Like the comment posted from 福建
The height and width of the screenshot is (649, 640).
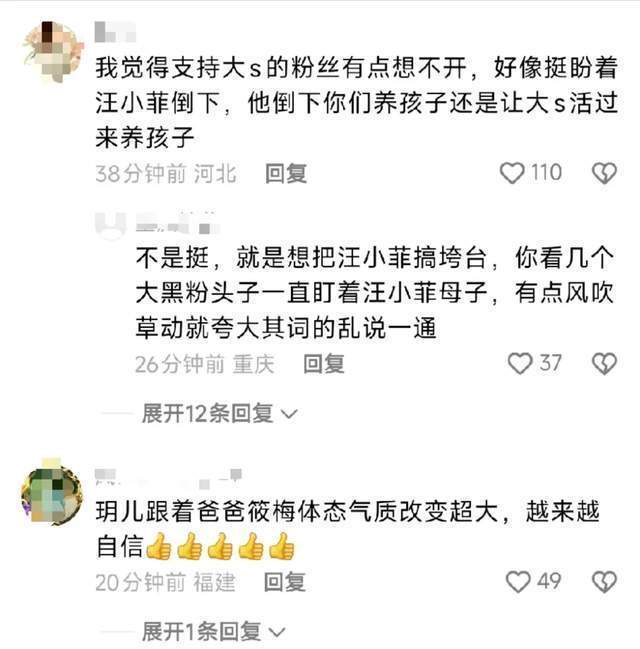(x=517, y=581)
